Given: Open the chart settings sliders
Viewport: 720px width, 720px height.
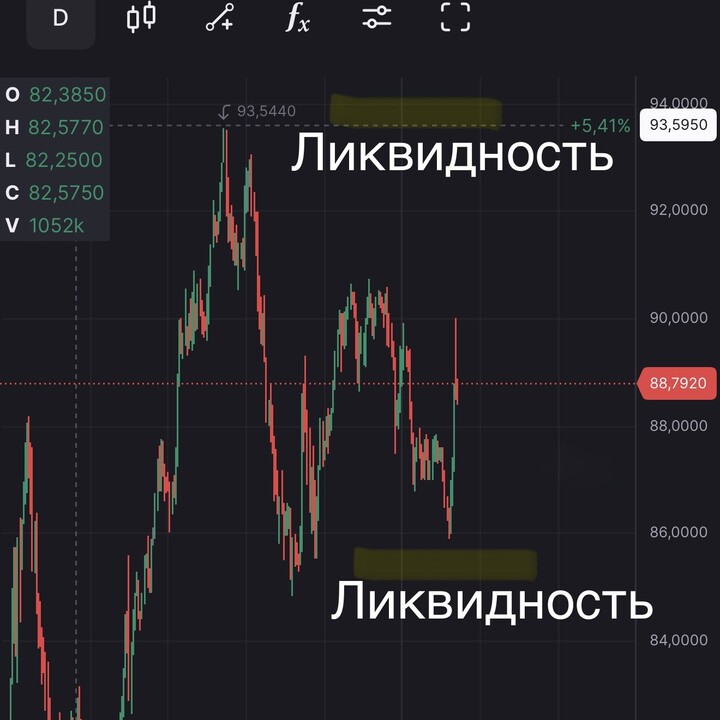Looking at the screenshot, I should tap(377, 17).
